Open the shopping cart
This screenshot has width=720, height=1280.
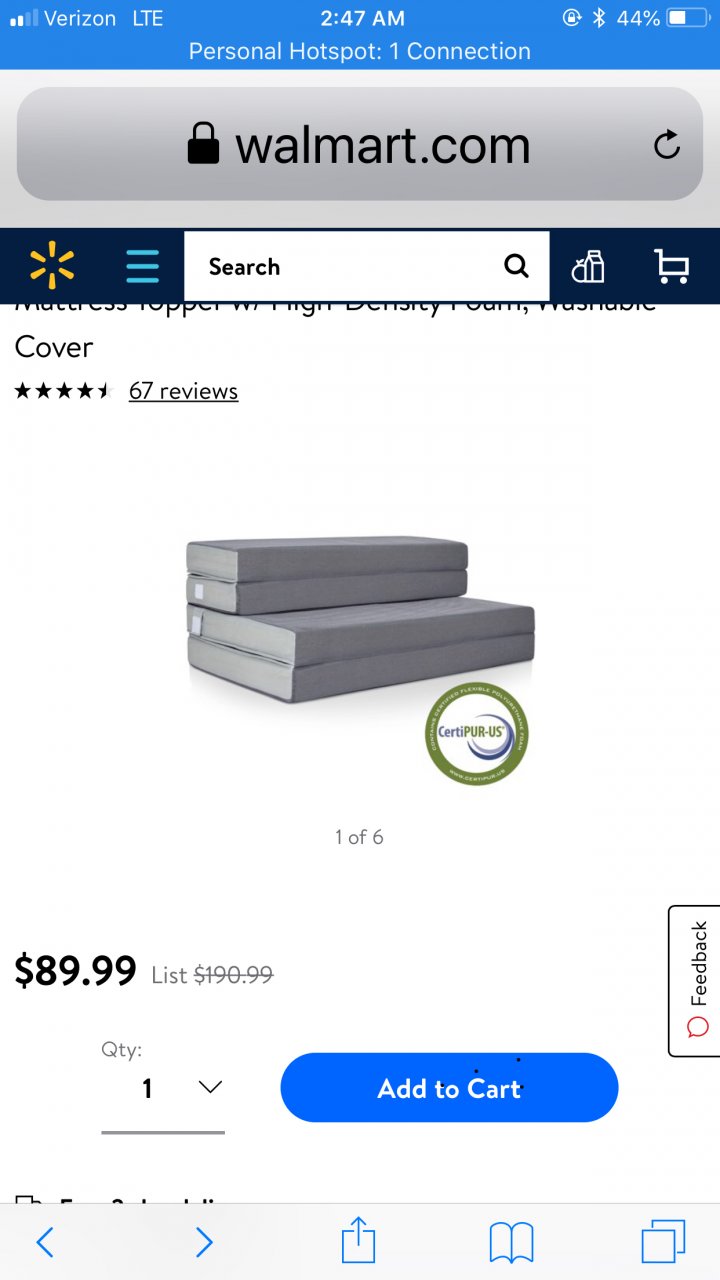tap(671, 266)
